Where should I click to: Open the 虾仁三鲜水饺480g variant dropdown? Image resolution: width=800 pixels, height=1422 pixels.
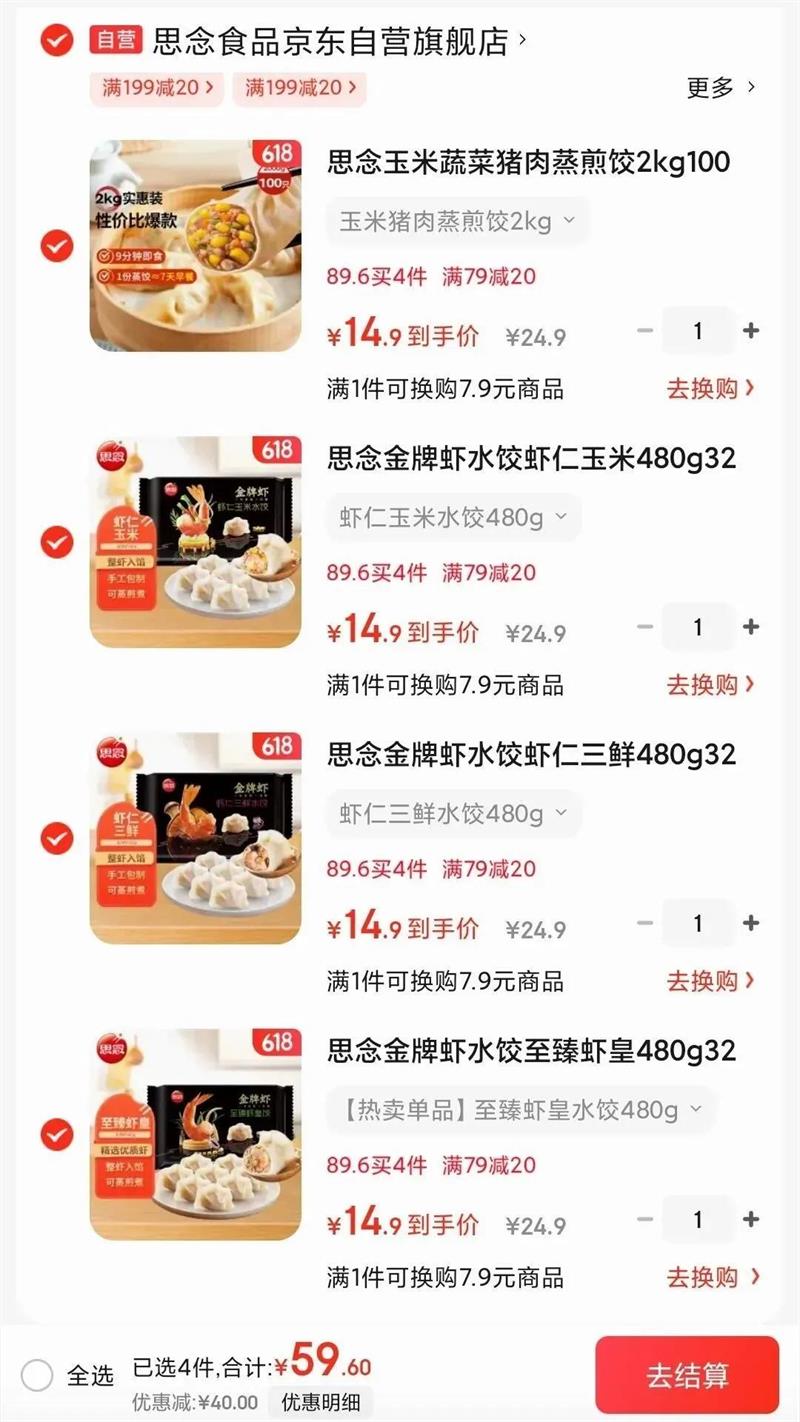click(x=453, y=813)
